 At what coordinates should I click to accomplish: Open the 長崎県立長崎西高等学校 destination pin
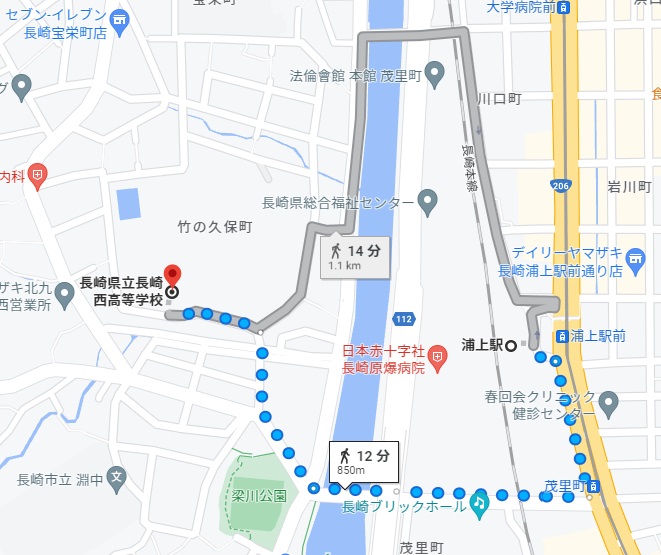172,276
